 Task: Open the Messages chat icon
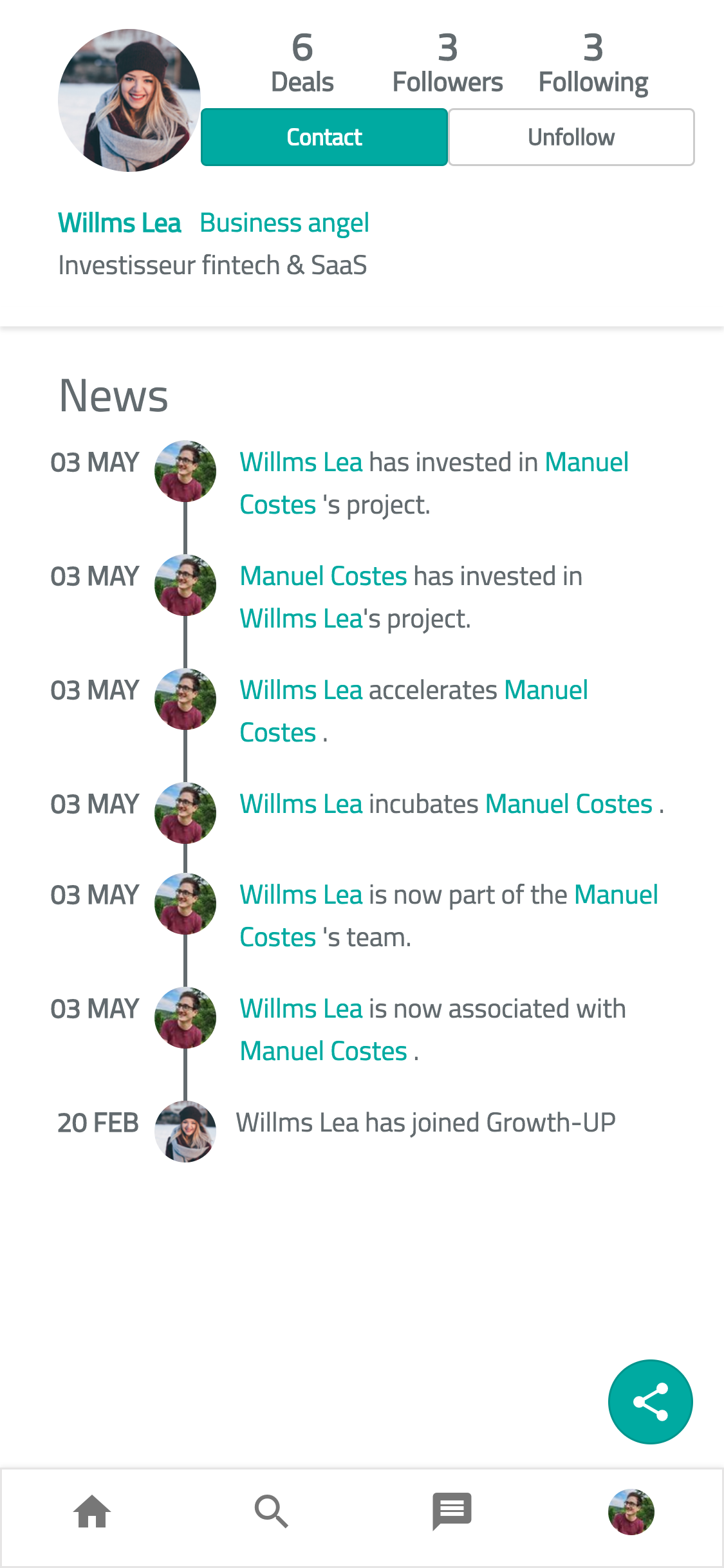tap(452, 1512)
